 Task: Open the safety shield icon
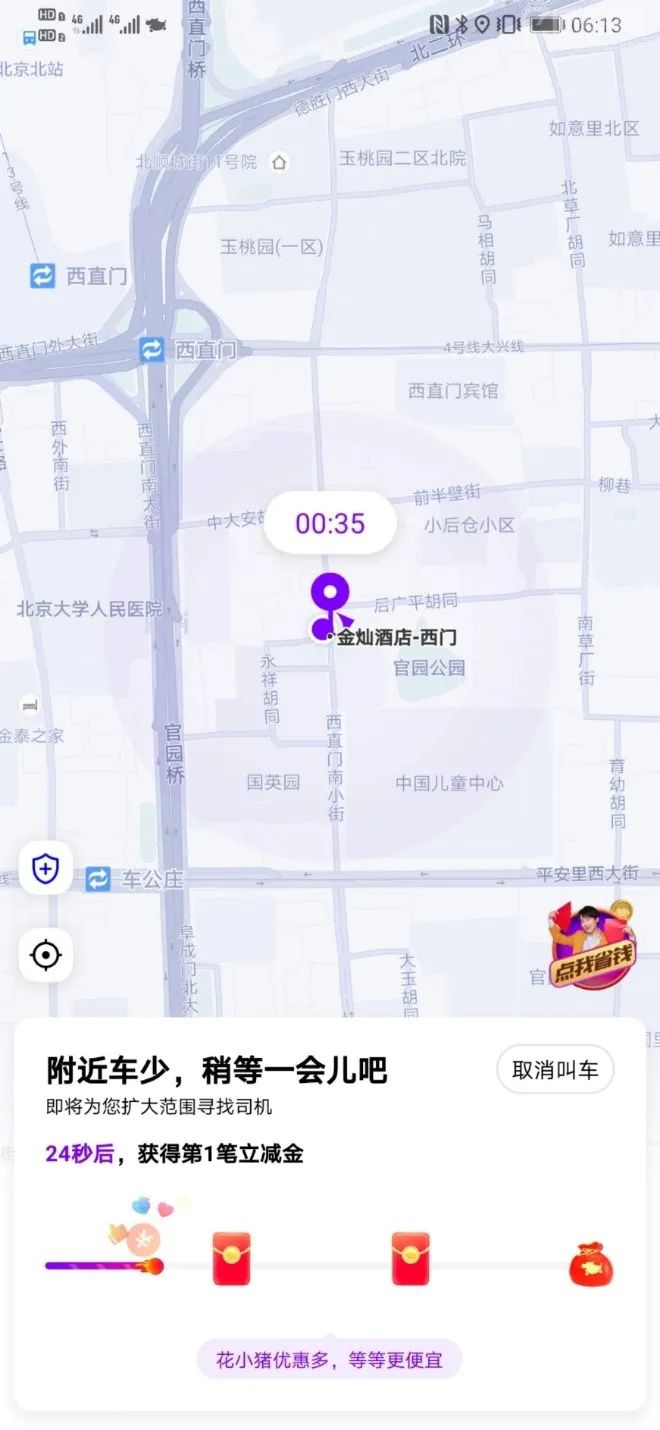click(45, 869)
